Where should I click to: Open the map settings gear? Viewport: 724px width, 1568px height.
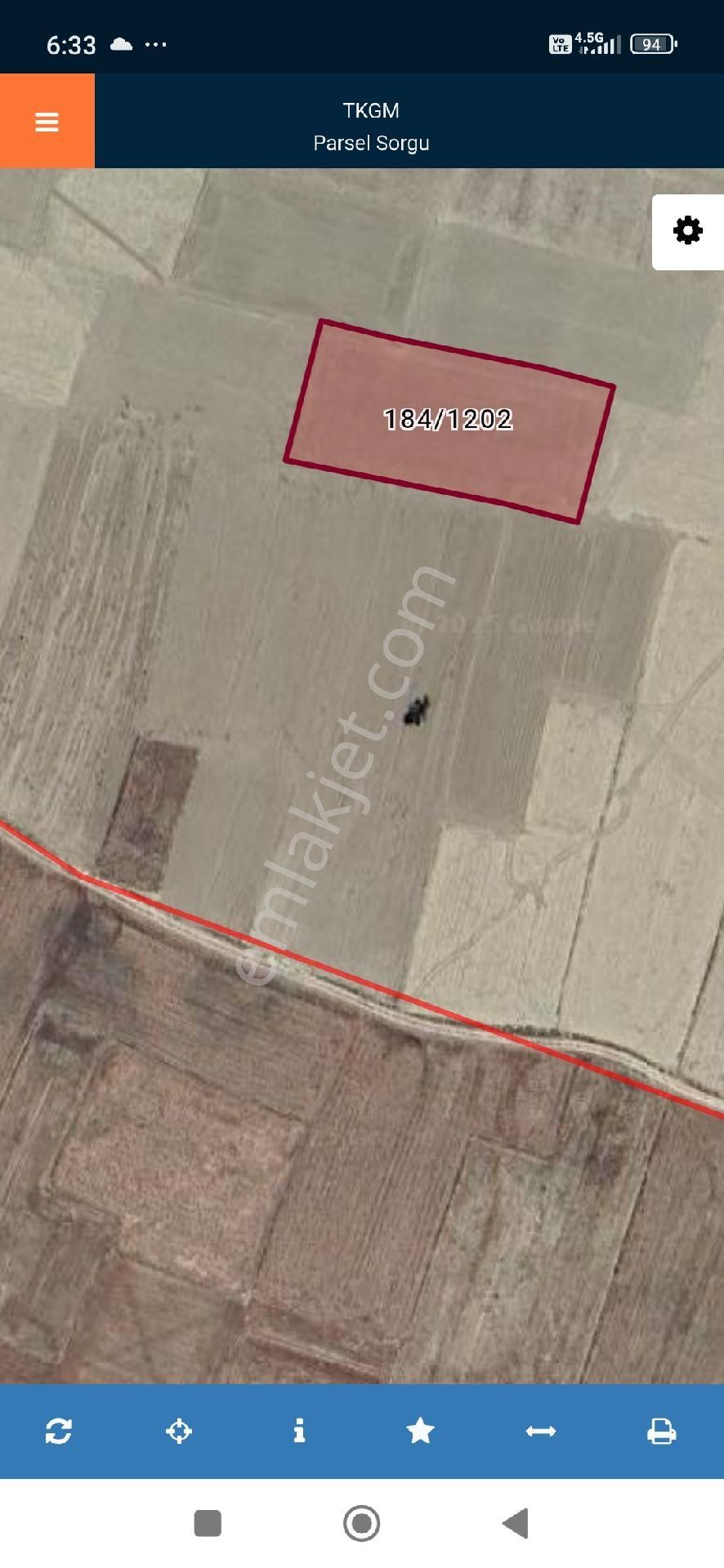point(687,231)
